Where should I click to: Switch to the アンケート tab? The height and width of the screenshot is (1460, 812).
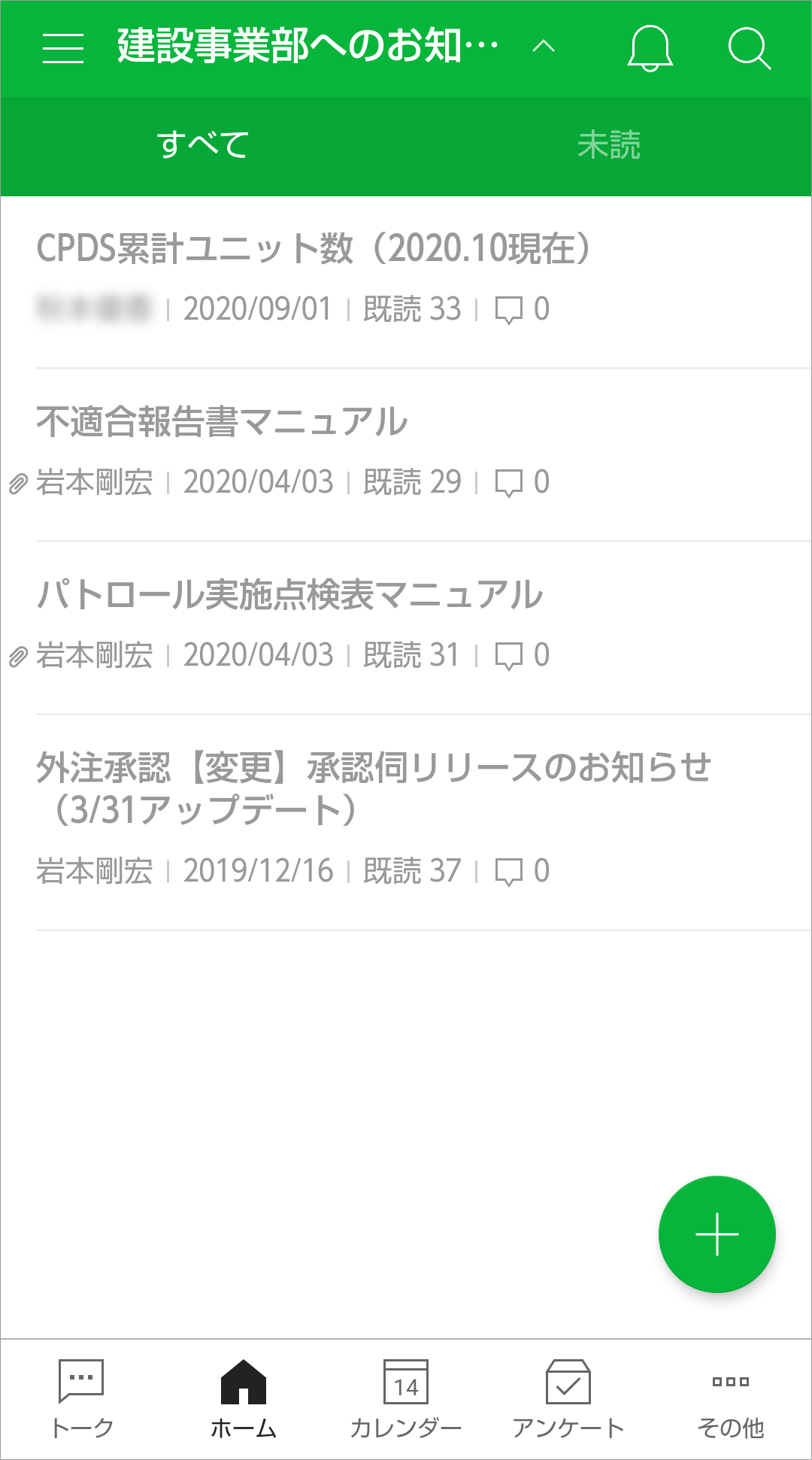click(568, 1400)
